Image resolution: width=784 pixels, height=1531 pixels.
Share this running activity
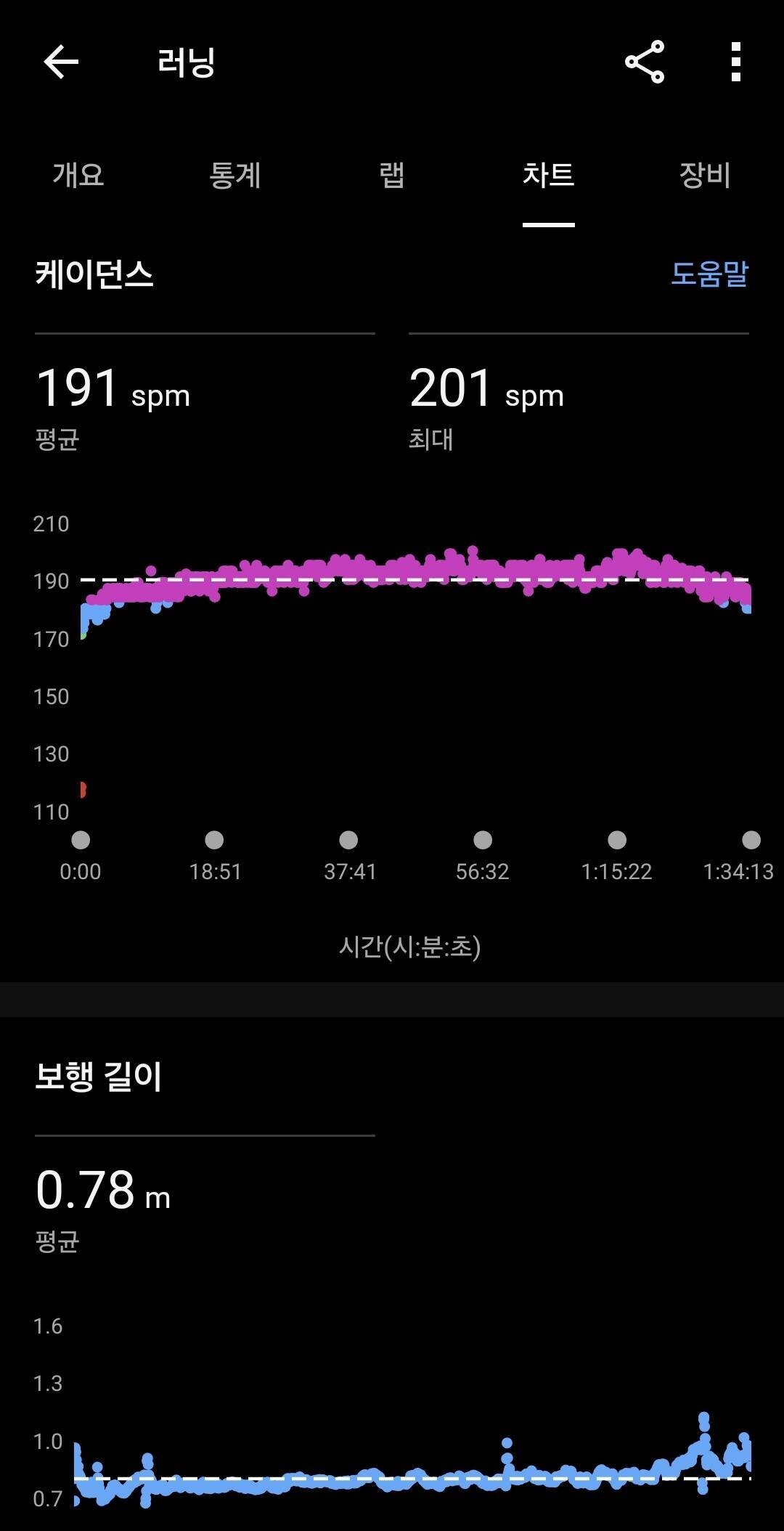point(645,62)
